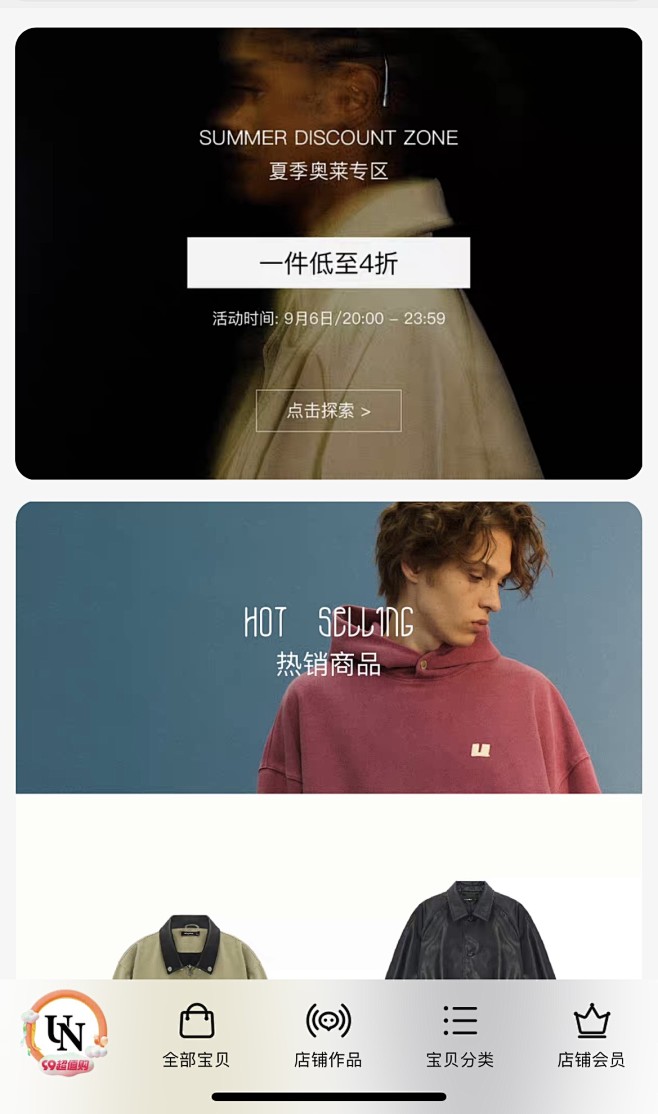Tap the 点击探索 button on the summer banner

(328, 411)
